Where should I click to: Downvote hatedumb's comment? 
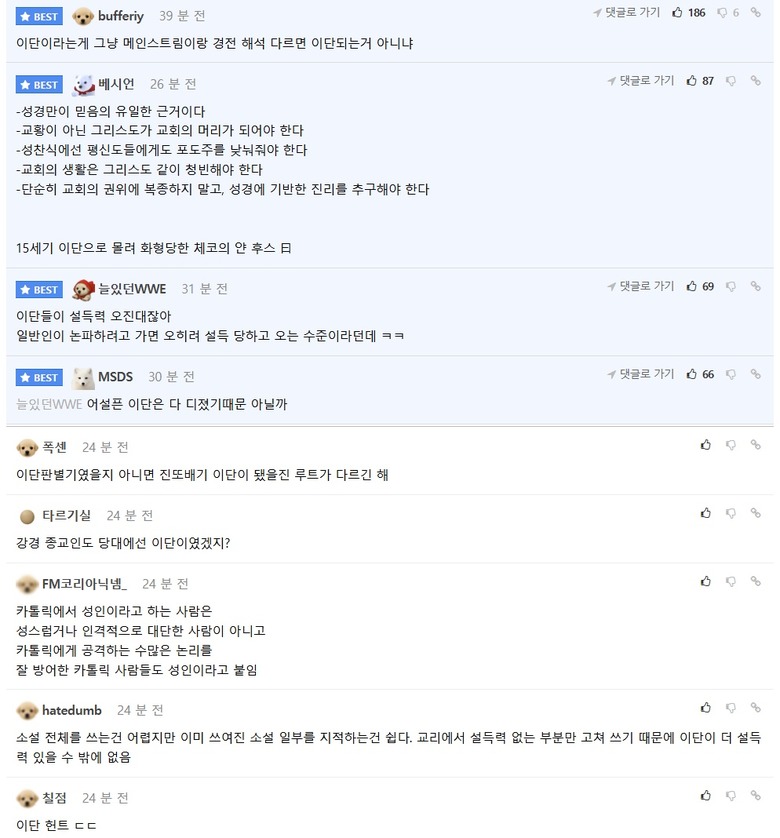click(731, 708)
